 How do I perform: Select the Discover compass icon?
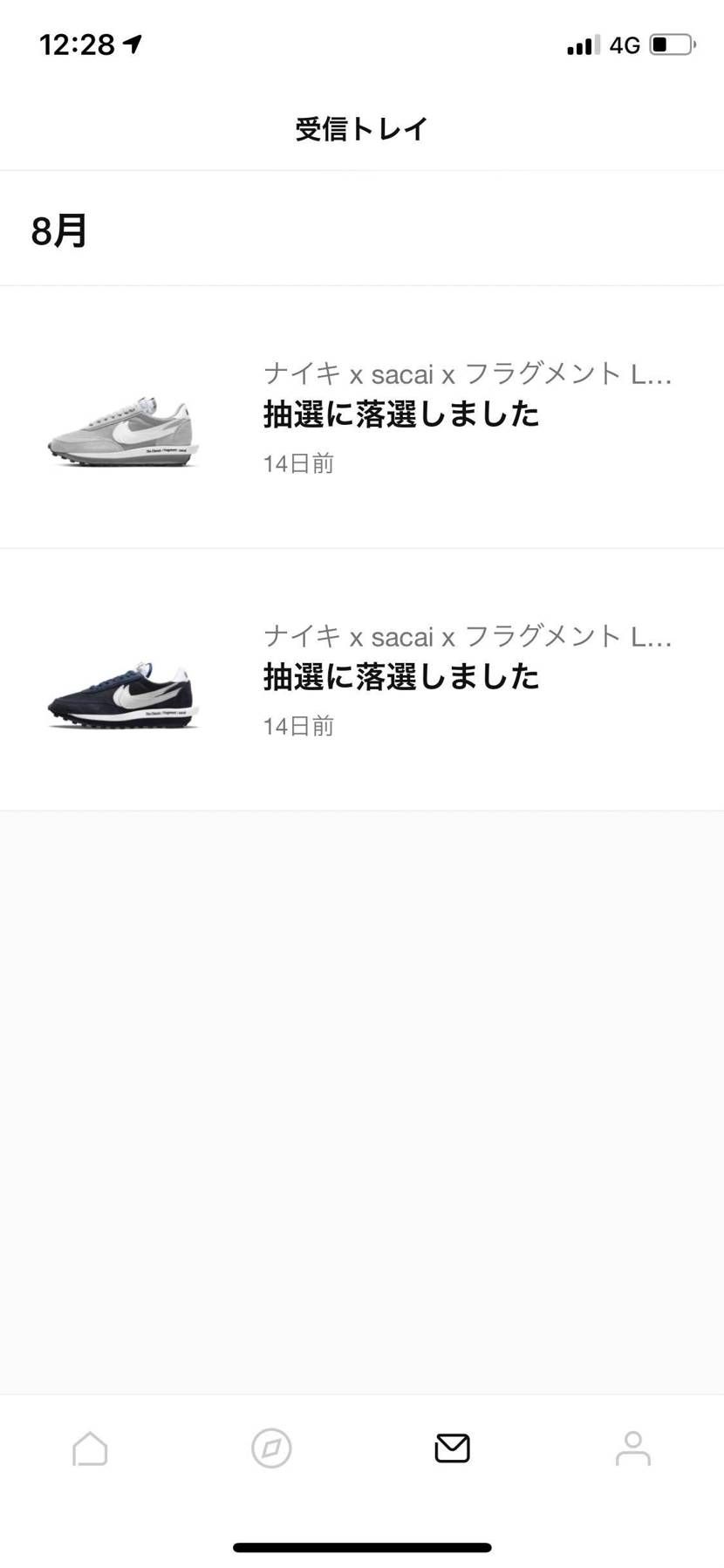tap(271, 1448)
